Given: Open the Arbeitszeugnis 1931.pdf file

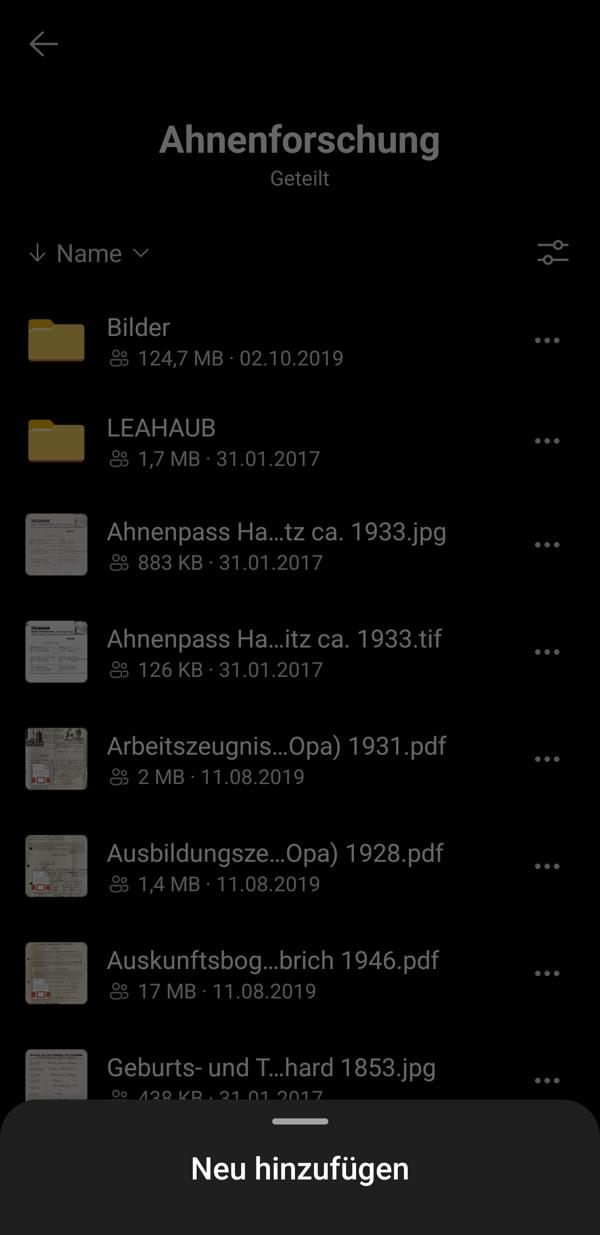Looking at the screenshot, I should pyautogui.click(x=275, y=746).
